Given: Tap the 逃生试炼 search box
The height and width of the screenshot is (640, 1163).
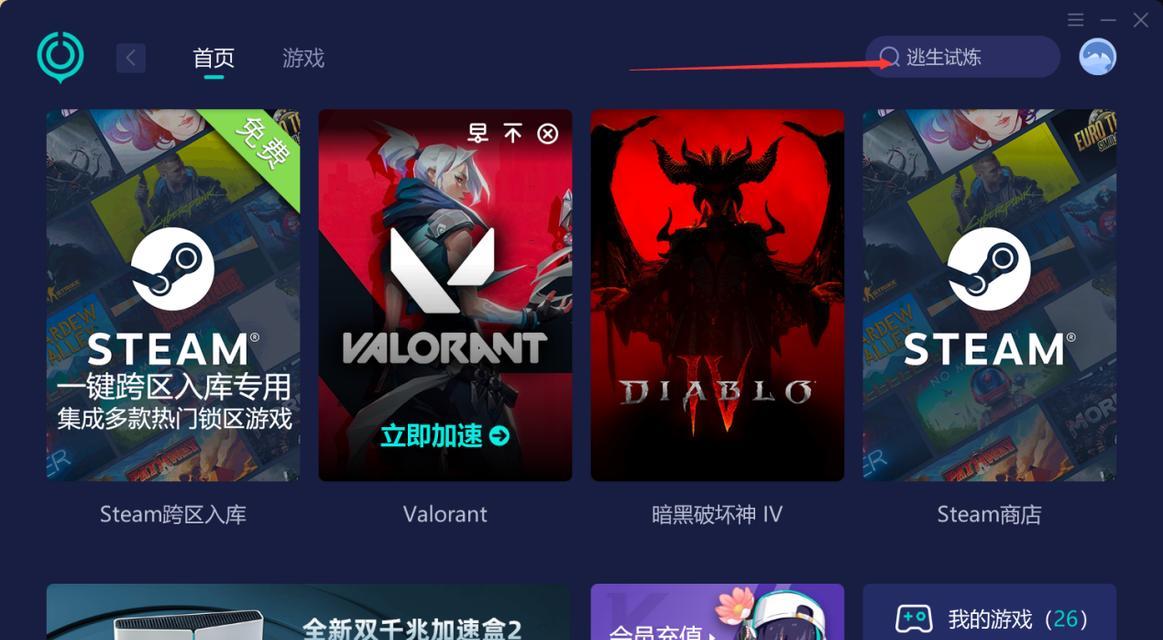Looking at the screenshot, I should click(x=962, y=57).
